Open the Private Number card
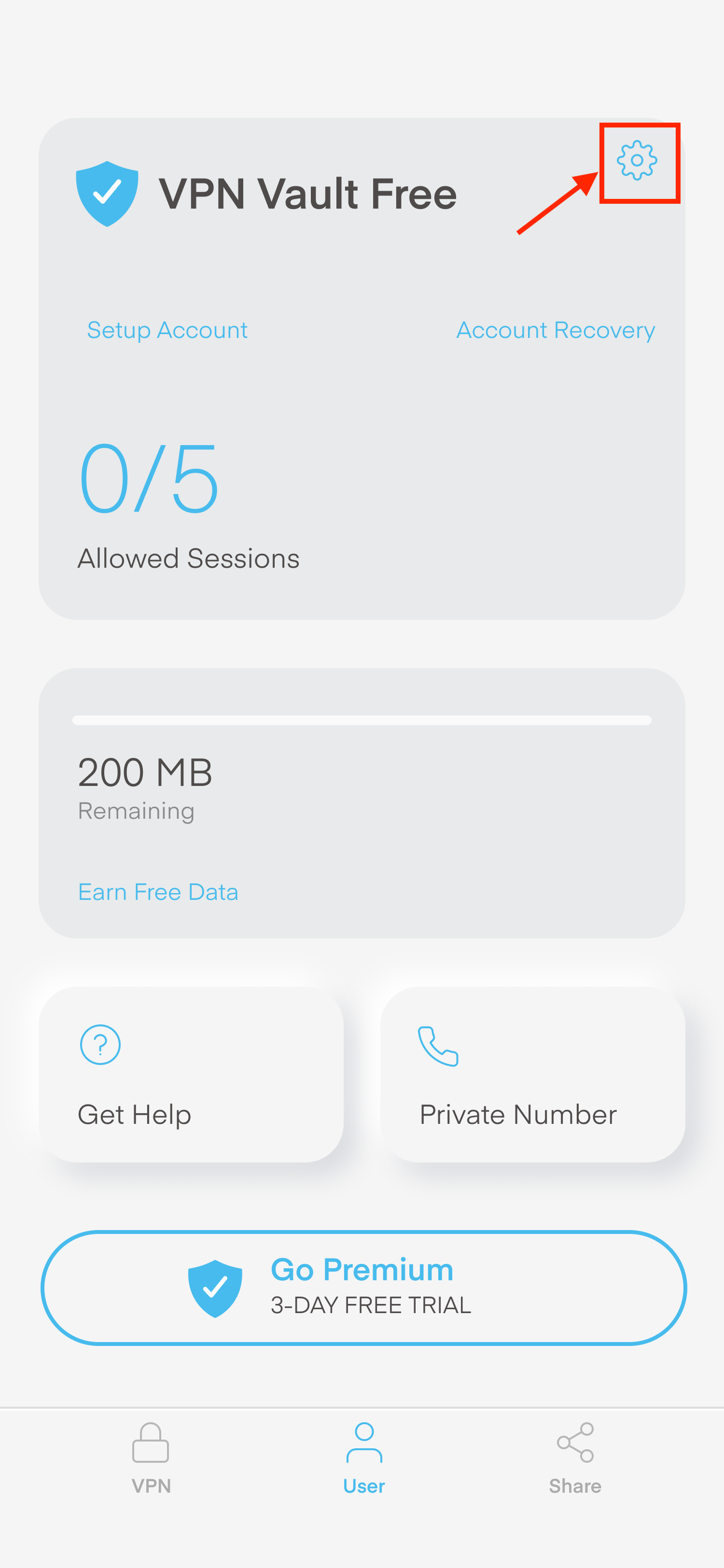The image size is (724, 1568). click(532, 1074)
